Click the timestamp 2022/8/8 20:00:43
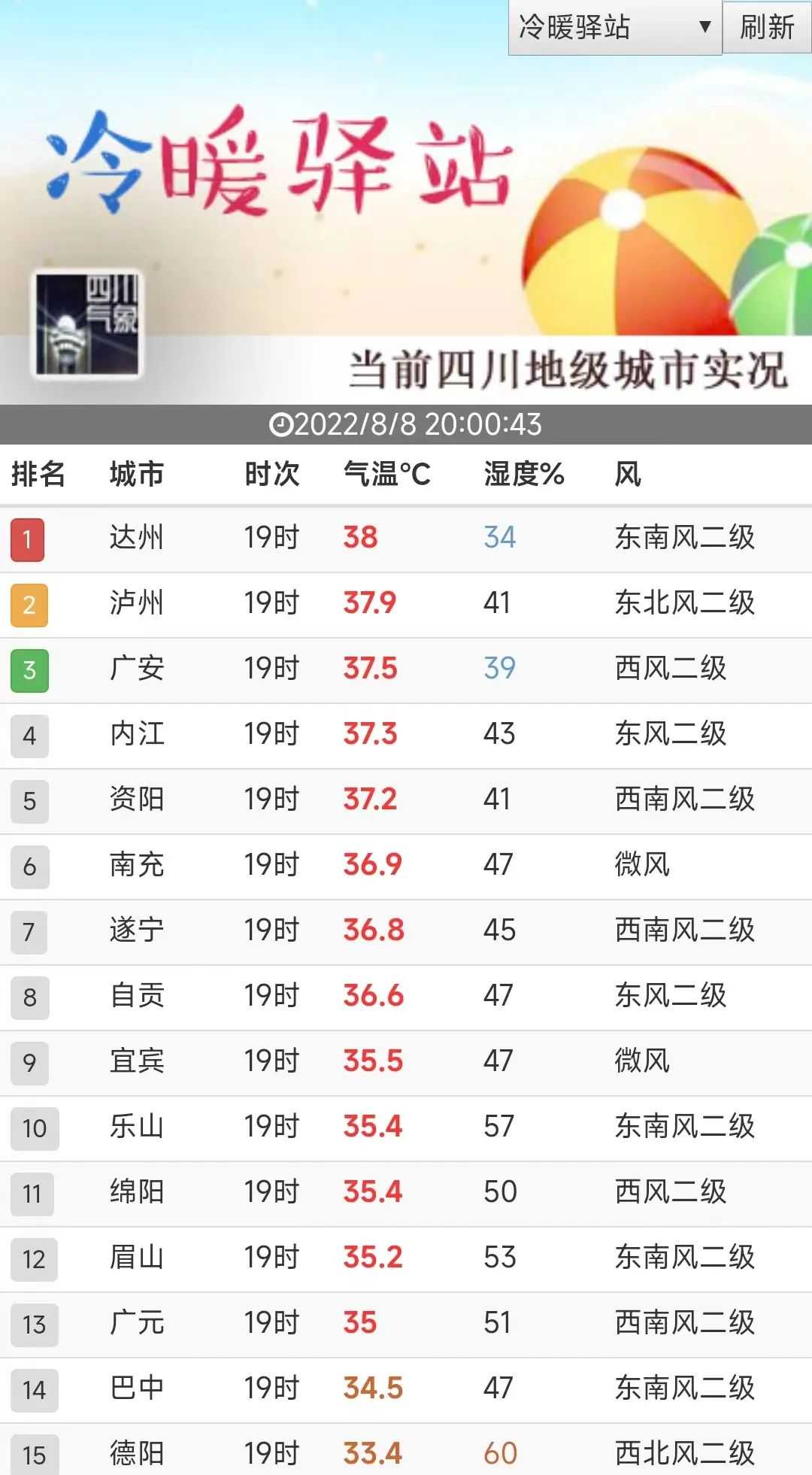The height and width of the screenshot is (1475, 812). (417, 424)
